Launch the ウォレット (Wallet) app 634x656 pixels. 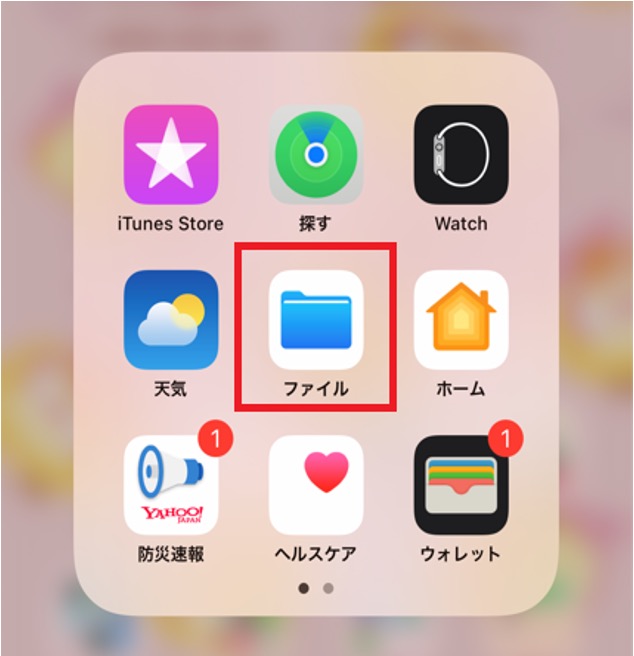461,484
